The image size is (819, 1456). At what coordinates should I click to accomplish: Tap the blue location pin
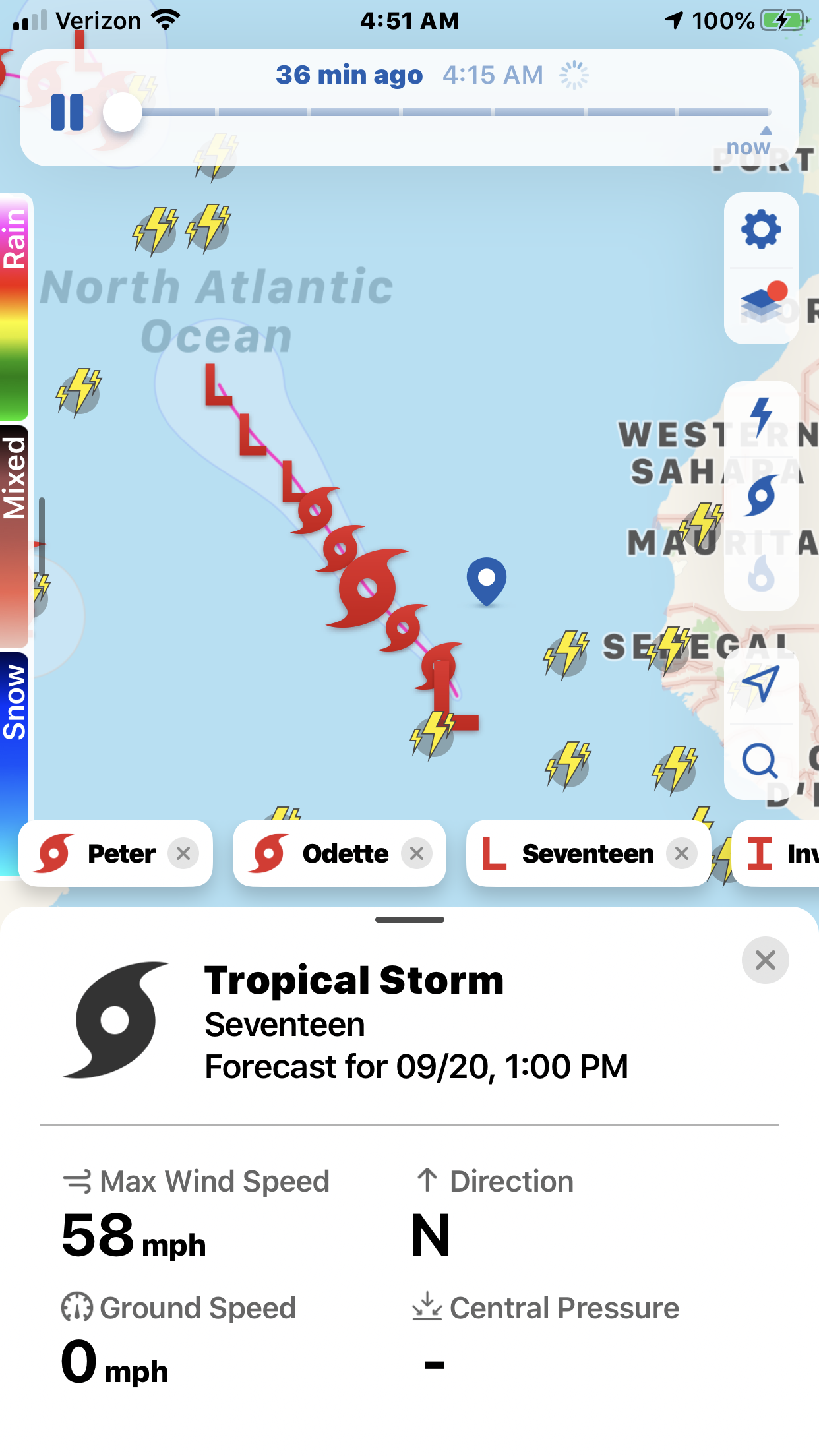pyautogui.click(x=487, y=582)
